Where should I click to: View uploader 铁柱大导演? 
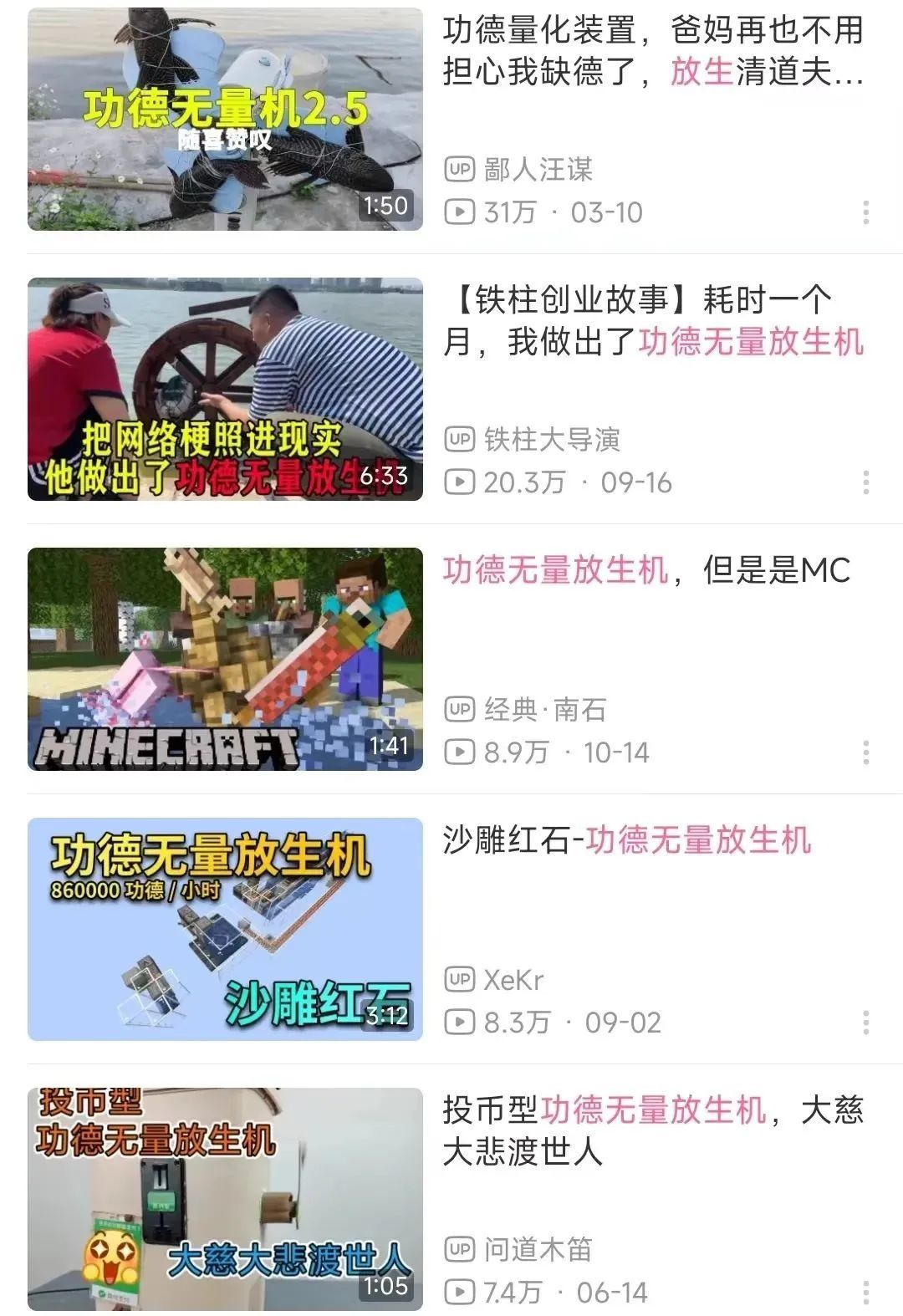point(551,440)
